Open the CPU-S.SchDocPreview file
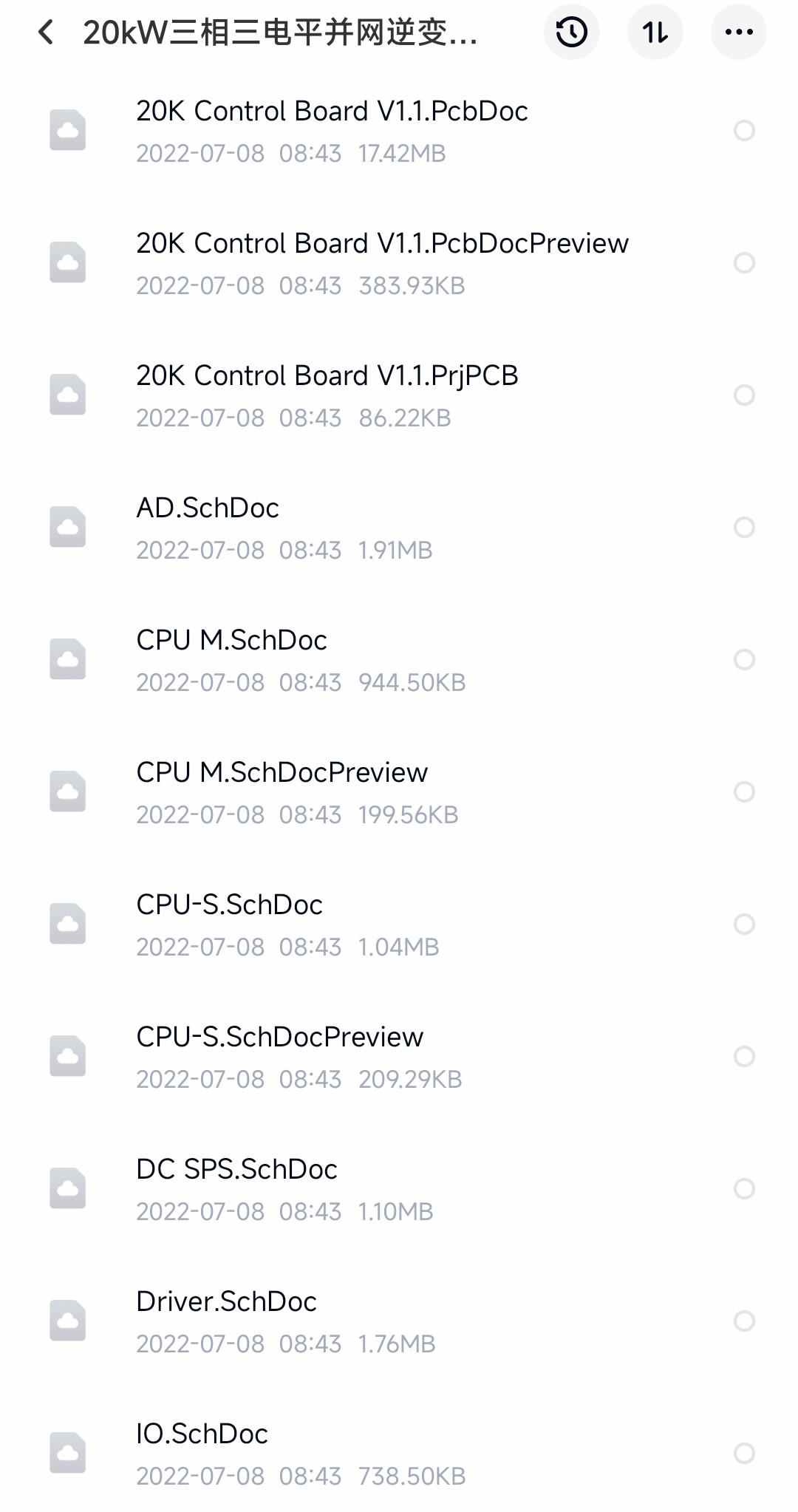 pos(399,1057)
